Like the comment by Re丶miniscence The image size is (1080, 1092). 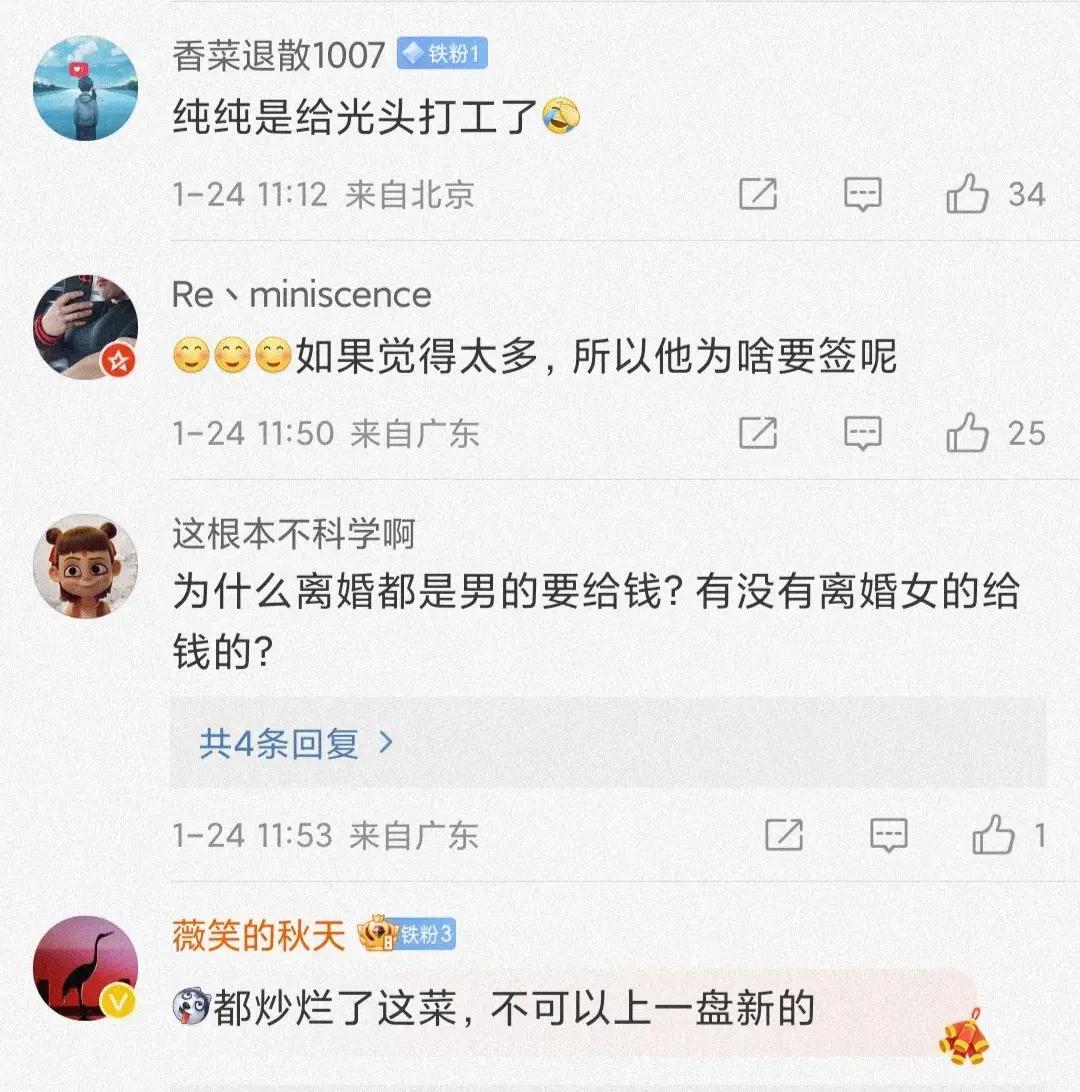[968, 433]
